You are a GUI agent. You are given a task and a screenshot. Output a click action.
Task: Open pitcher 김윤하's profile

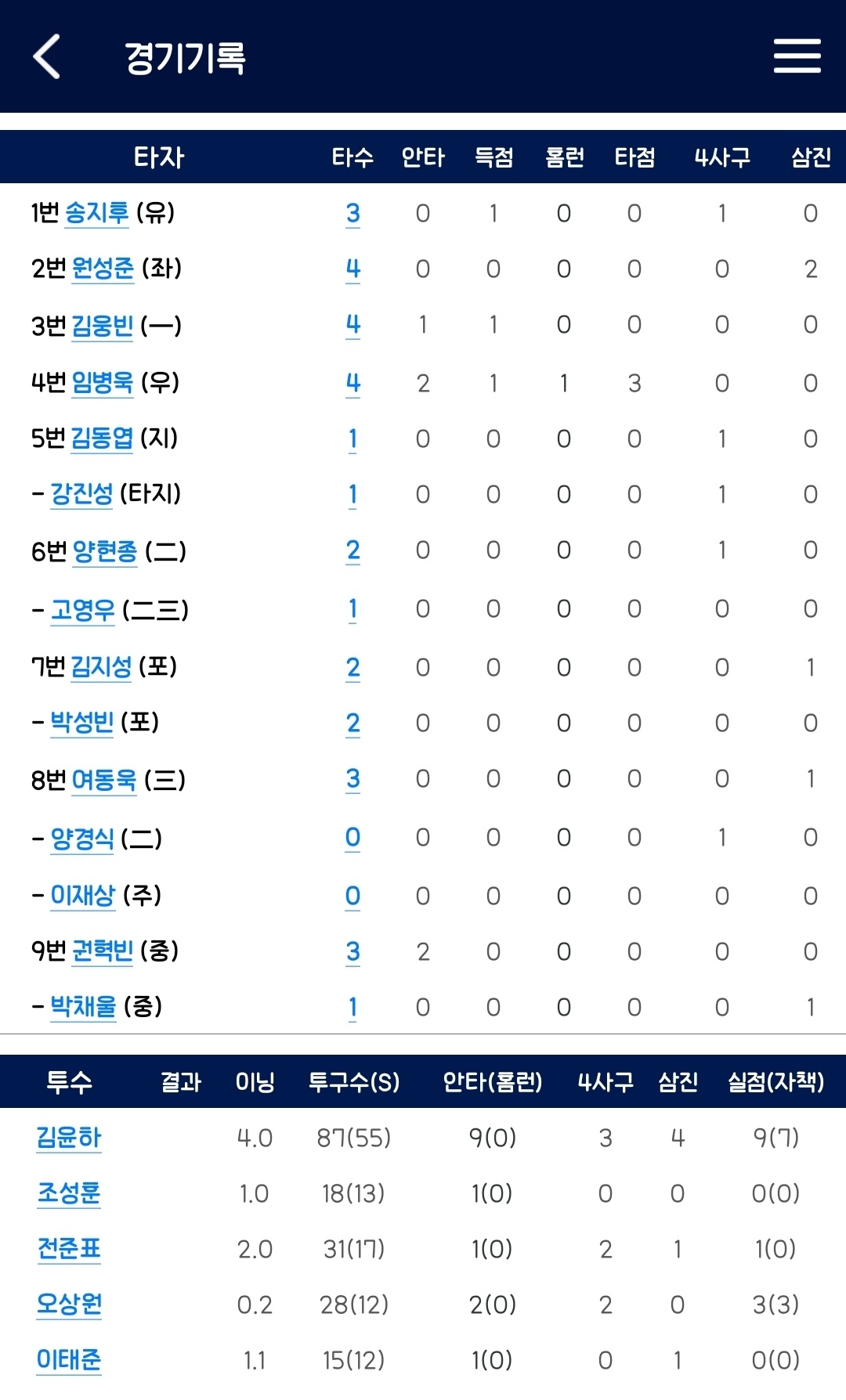69,1137
